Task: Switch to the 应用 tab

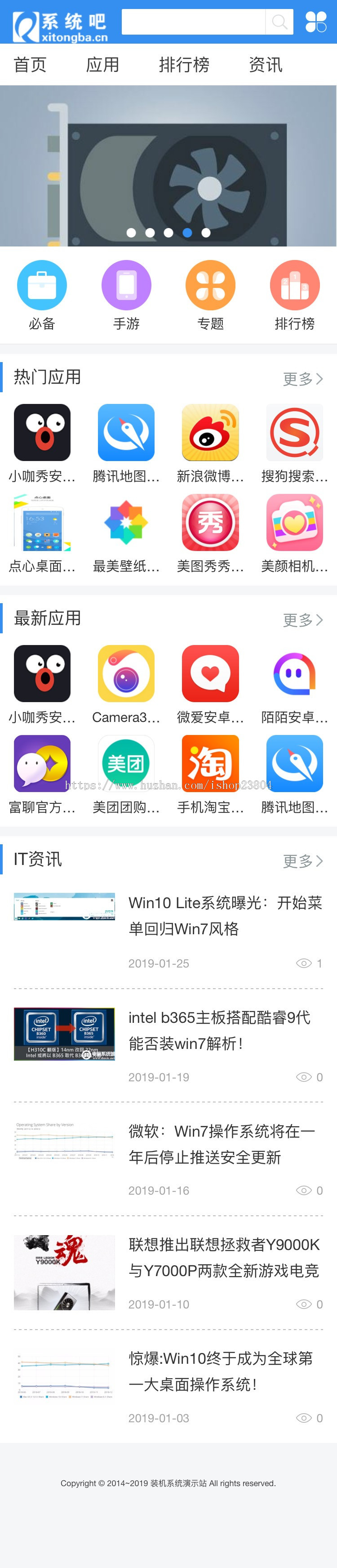Action: (102, 64)
